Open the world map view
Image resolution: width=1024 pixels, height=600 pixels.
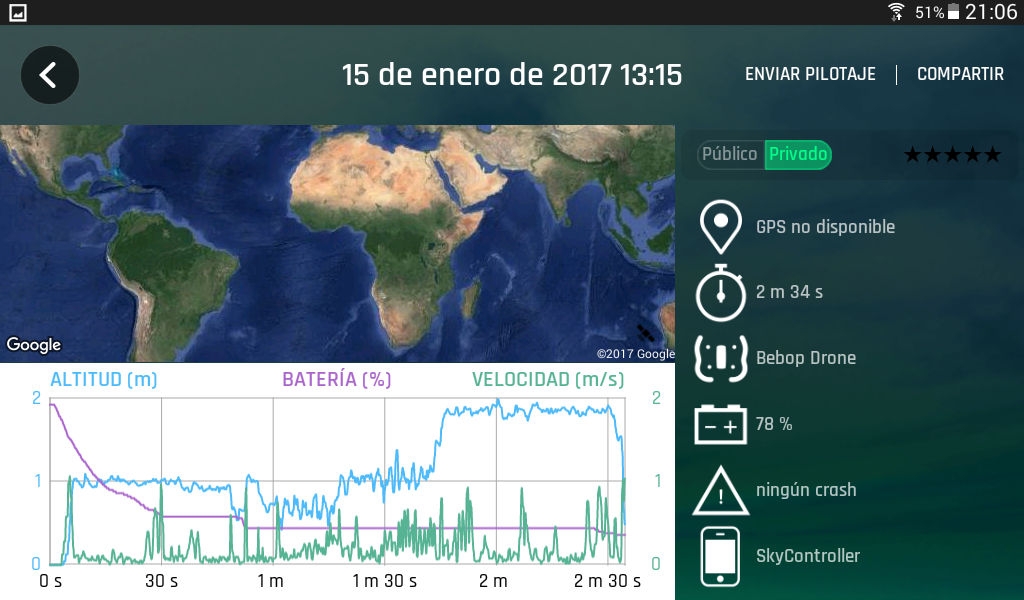click(x=337, y=243)
